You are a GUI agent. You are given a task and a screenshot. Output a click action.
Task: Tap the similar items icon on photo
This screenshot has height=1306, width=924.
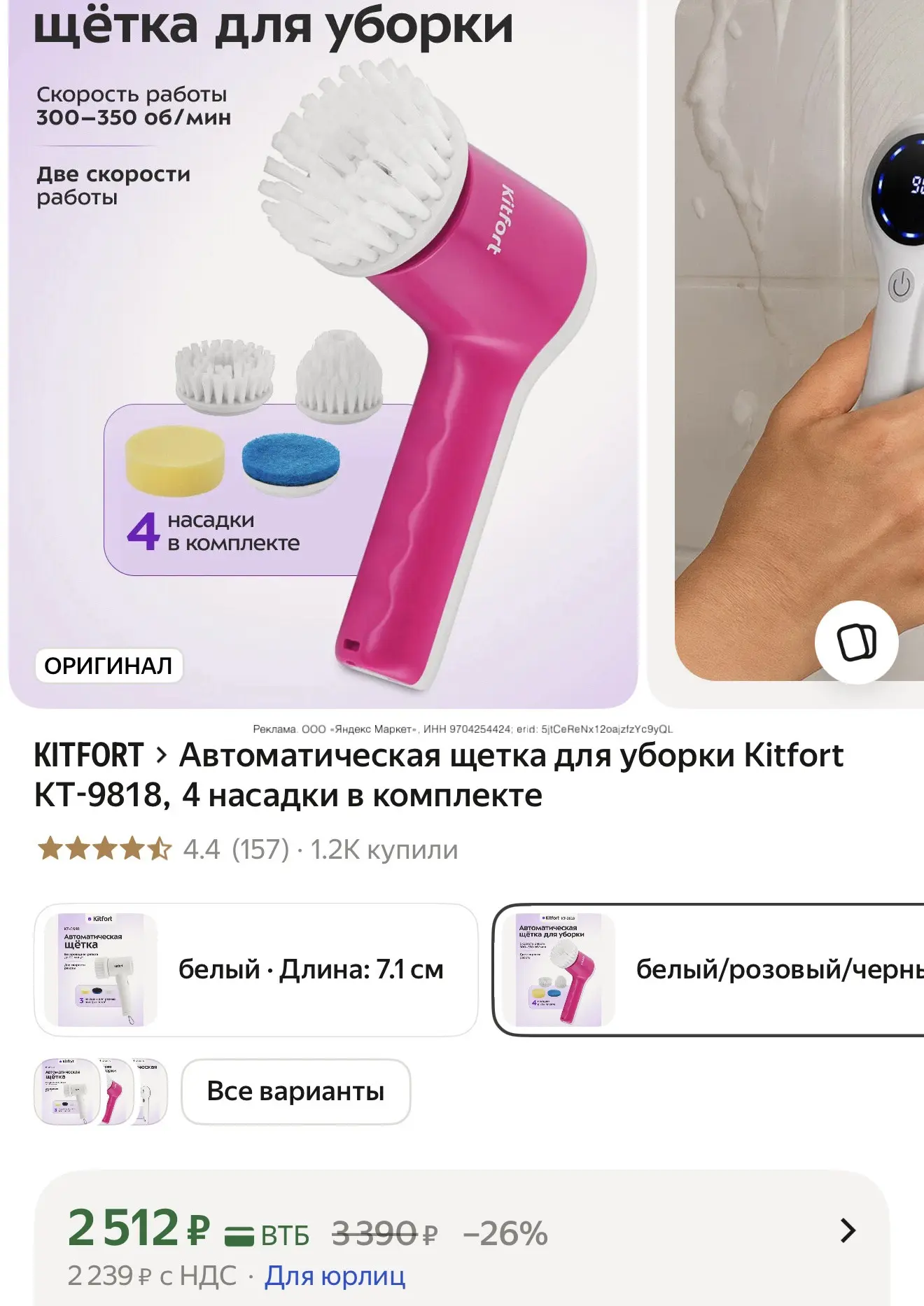[x=857, y=642]
